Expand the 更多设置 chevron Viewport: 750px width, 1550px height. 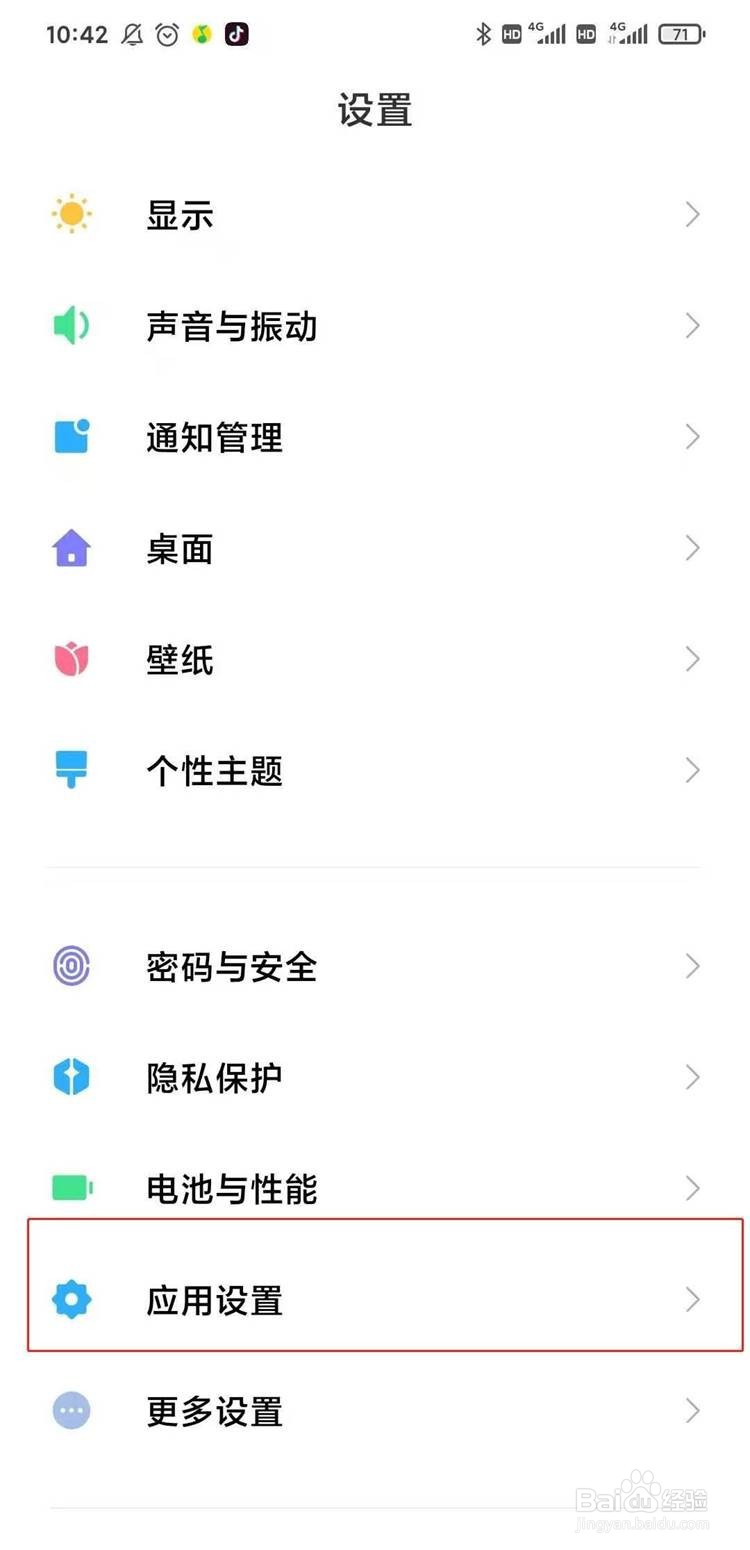(x=692, y=1410)
